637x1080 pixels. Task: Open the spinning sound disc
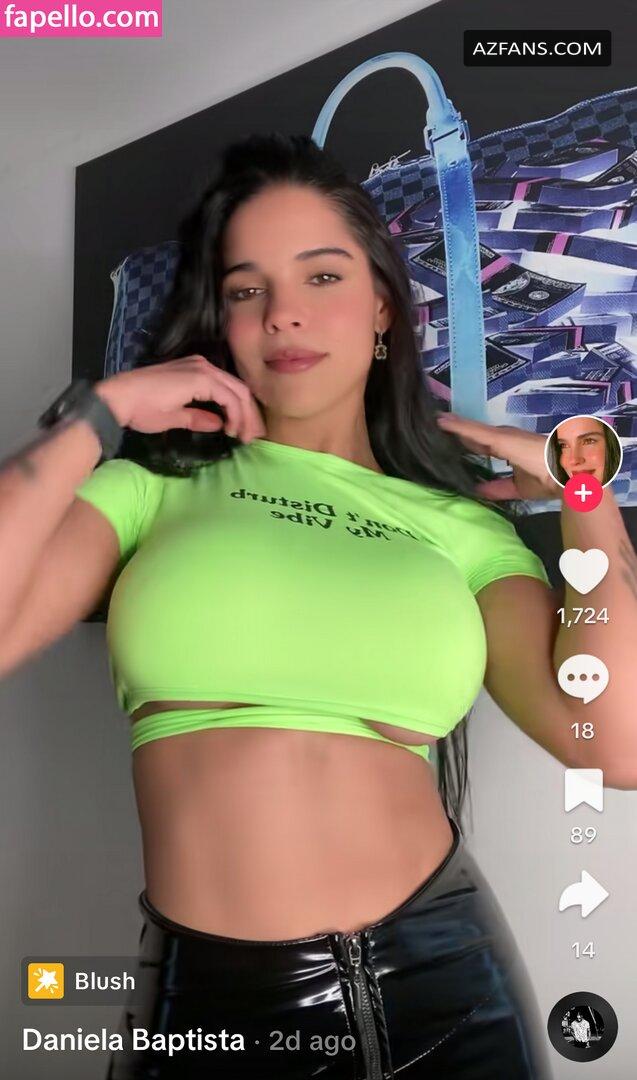pyautogui.click(x=583, y=1026)
